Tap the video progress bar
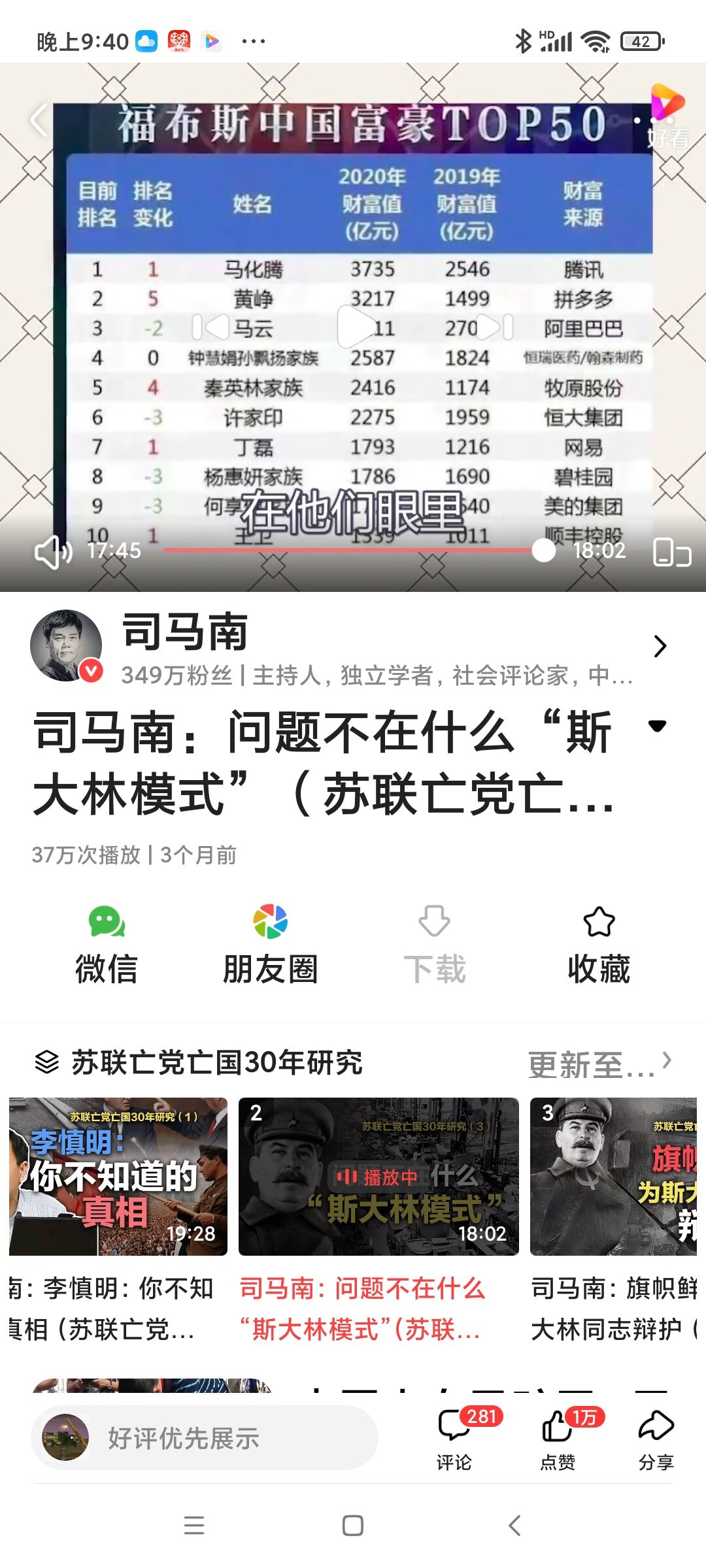Image resolution: width=706 pixels, height=1568 pixels. pos(353,550)
